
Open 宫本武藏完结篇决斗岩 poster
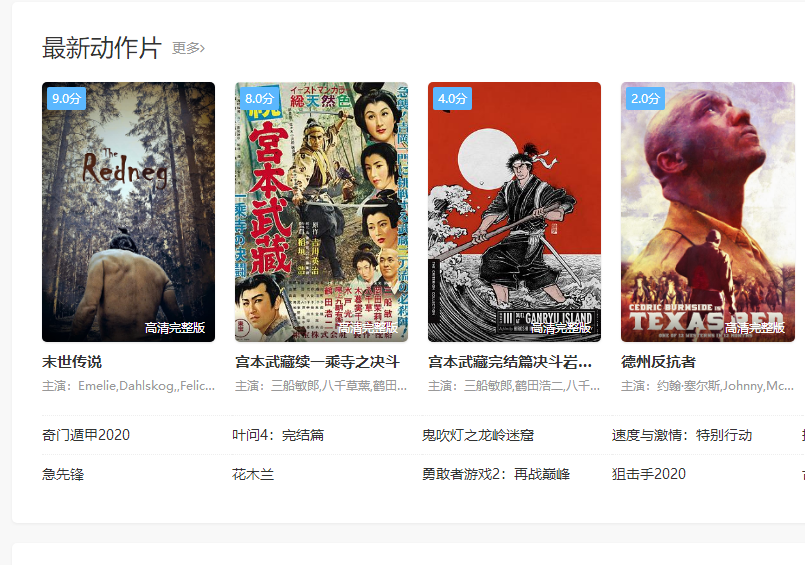[514, 212]
